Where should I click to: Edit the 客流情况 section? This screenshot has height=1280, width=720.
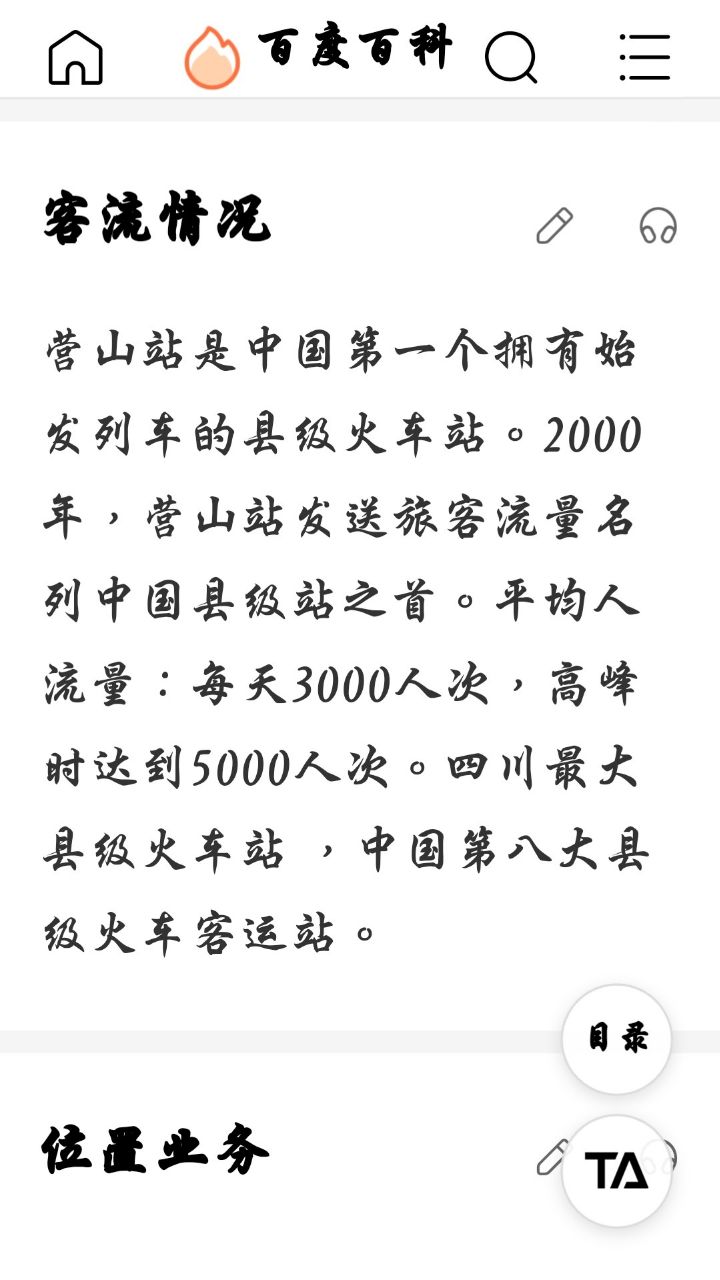point(554,226)
